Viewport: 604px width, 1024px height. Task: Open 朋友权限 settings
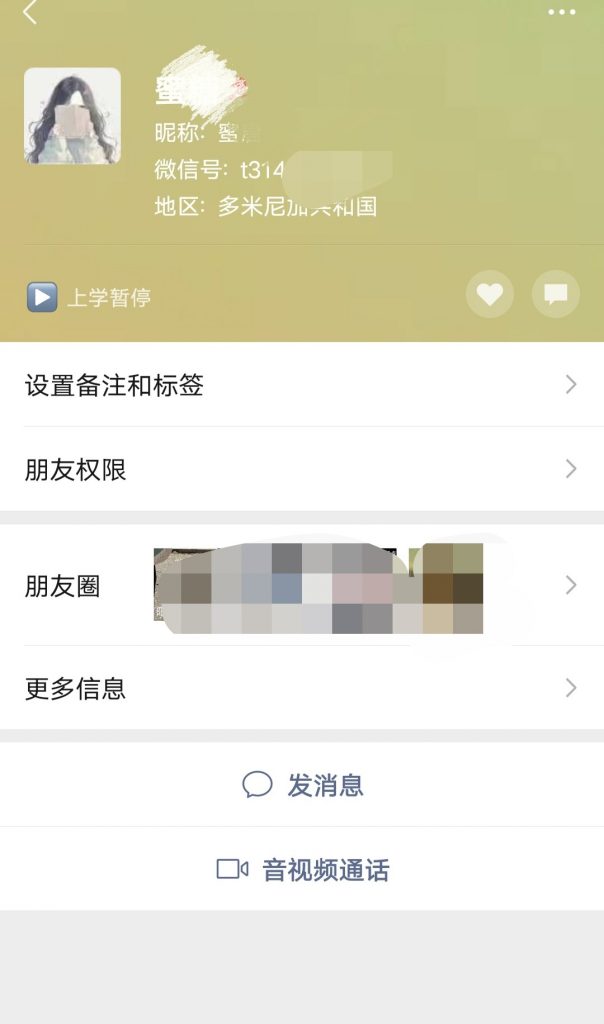tap(302, 469)
